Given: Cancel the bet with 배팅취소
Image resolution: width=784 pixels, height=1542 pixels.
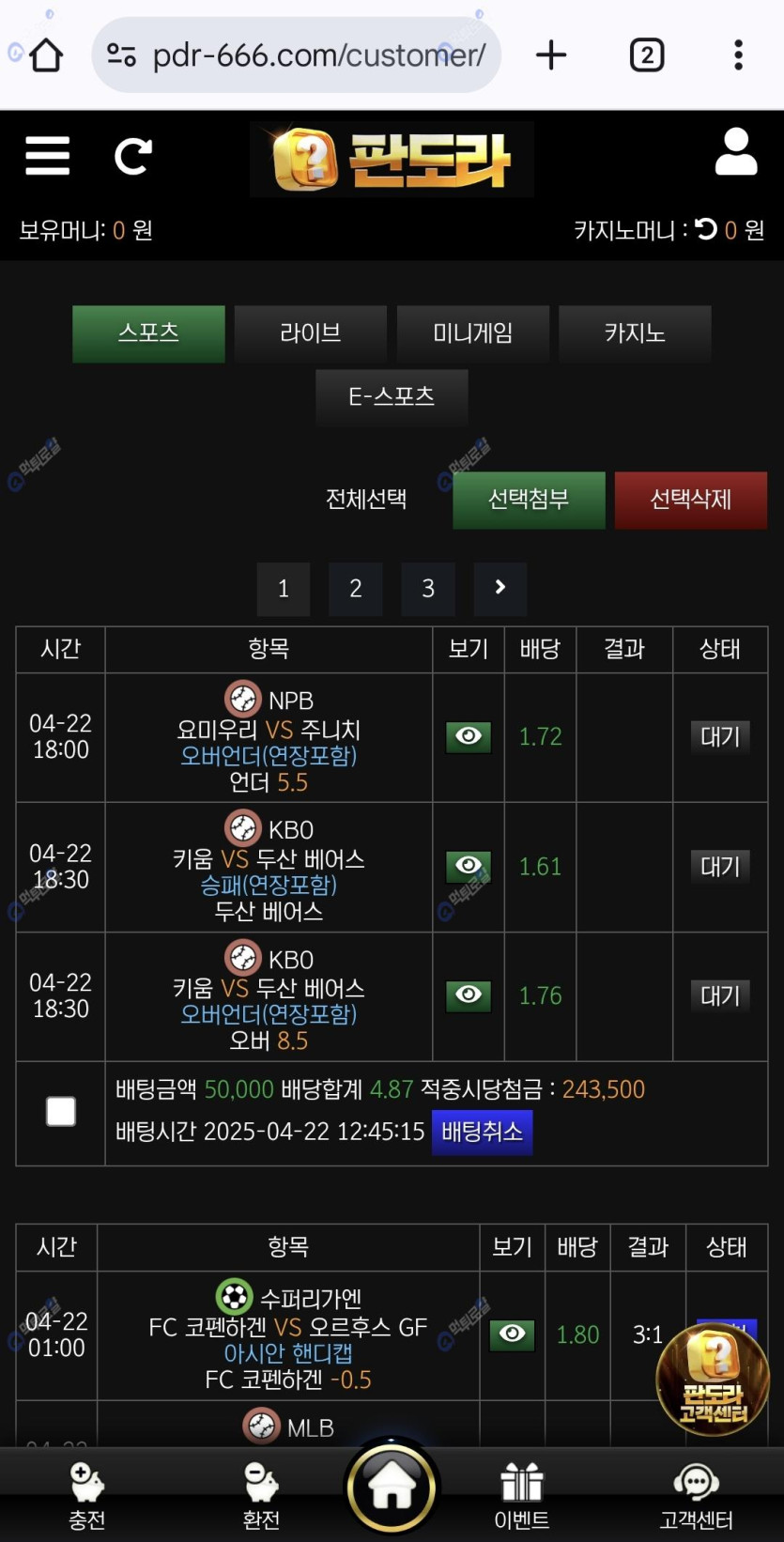Looking at the screenshot, I should pyautogui.click(x=482, y=1132).
